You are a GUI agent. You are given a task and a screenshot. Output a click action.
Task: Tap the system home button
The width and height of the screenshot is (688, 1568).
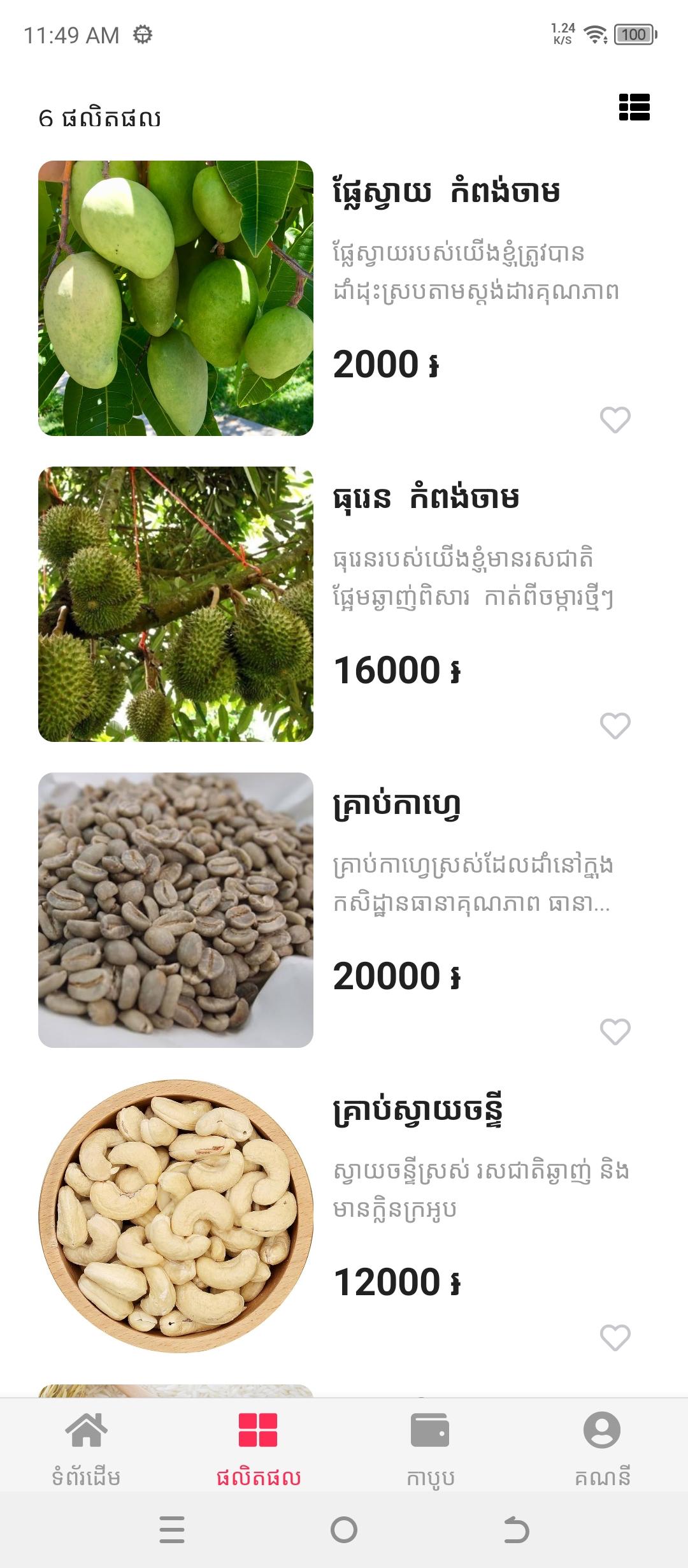[344, 1530]
